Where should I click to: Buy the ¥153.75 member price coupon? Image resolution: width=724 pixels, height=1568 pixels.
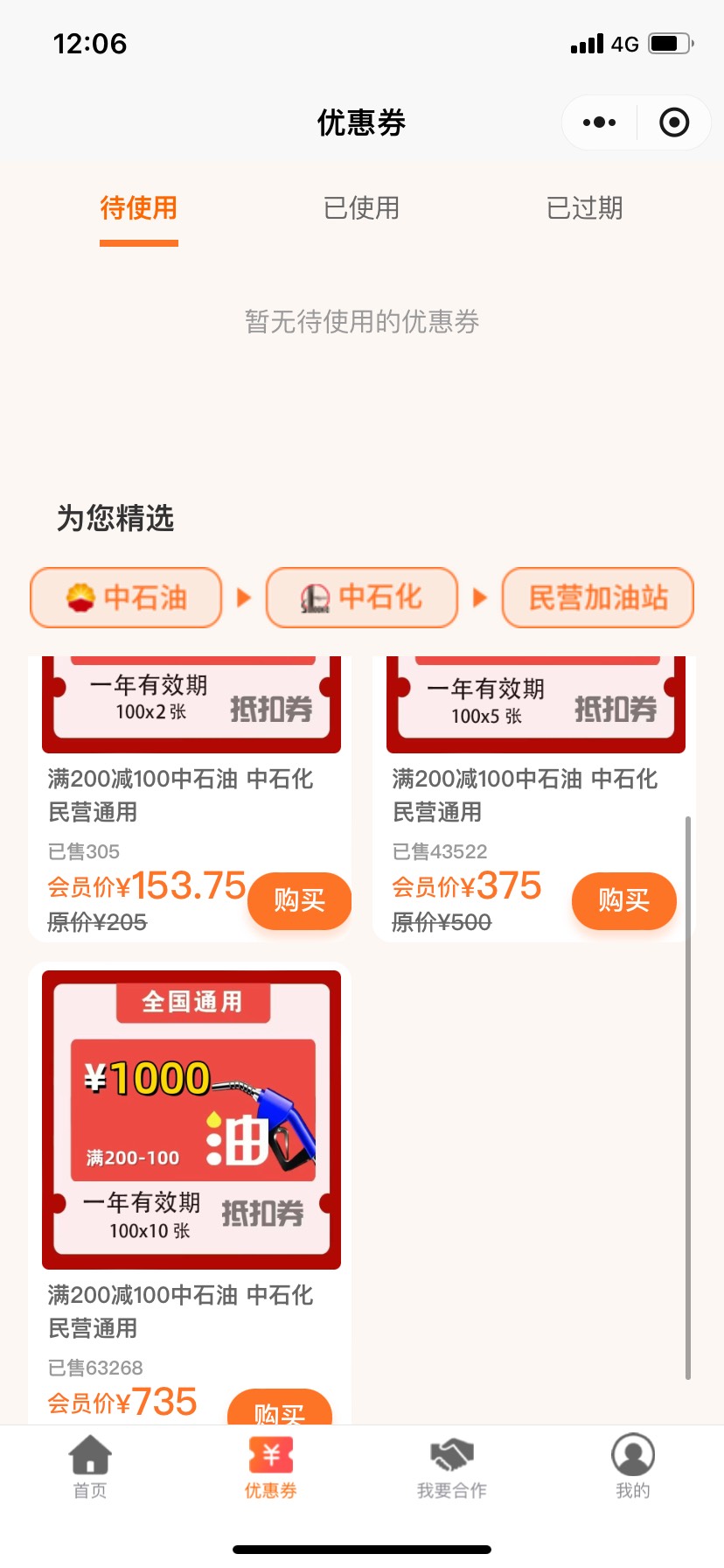[299, 900]
